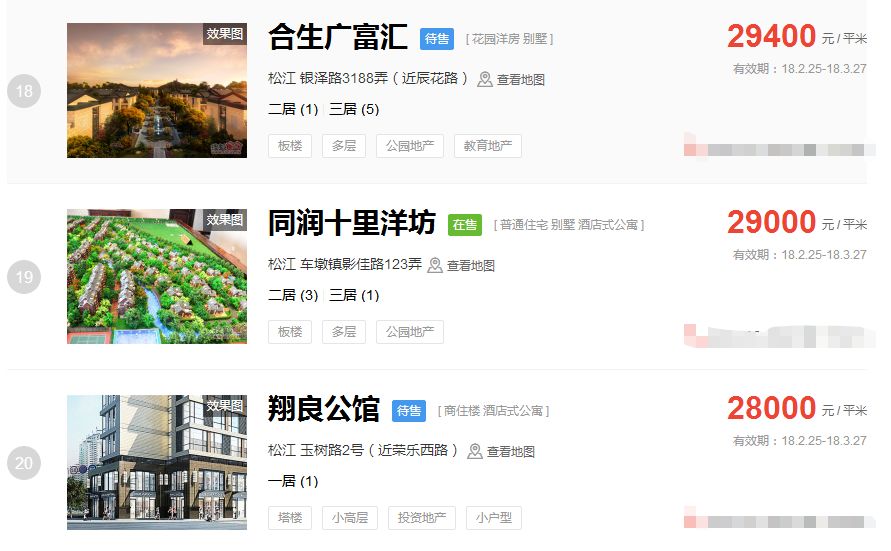Tap the 合生广富汇 rendering thumbnail

156,91
